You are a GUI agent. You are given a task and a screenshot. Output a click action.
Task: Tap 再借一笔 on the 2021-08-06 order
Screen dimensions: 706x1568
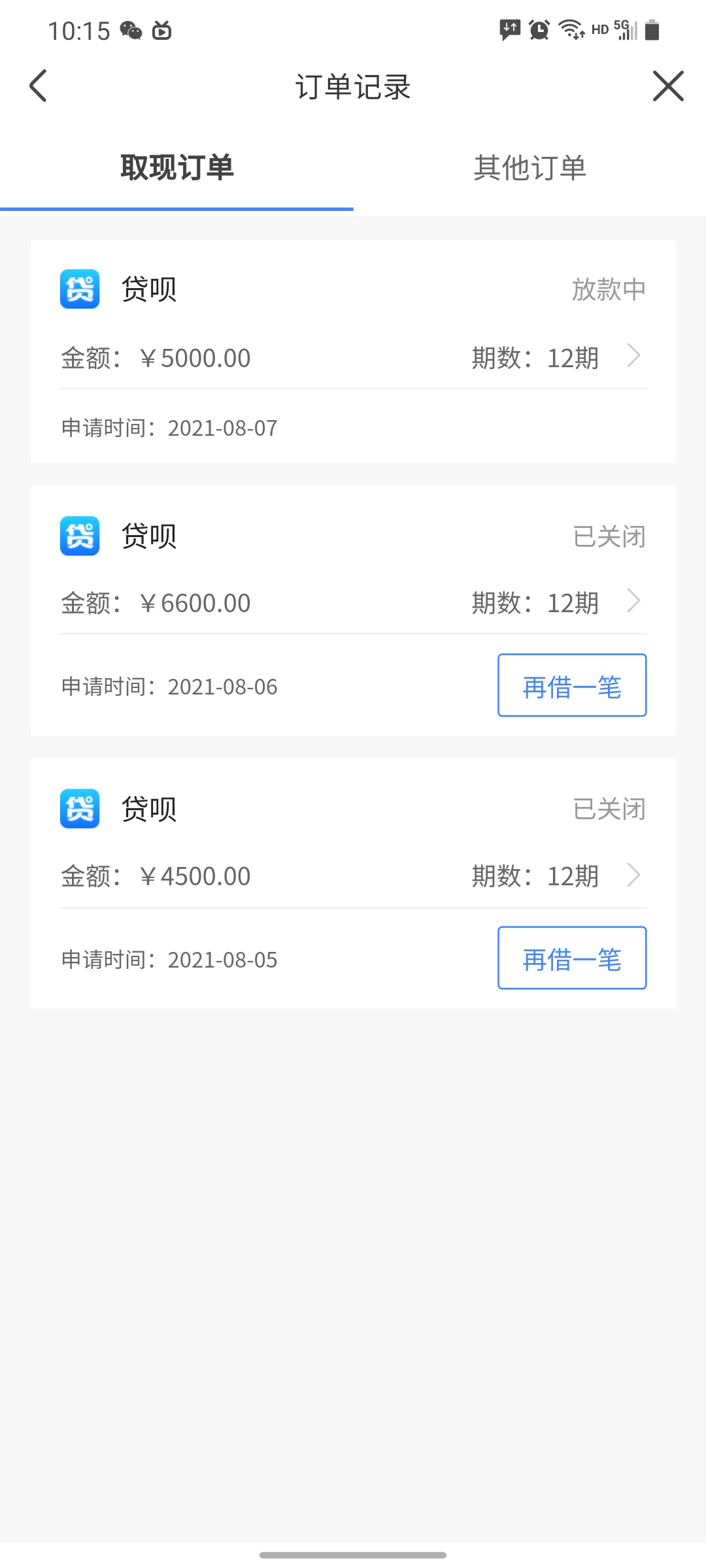pos(572,685)
